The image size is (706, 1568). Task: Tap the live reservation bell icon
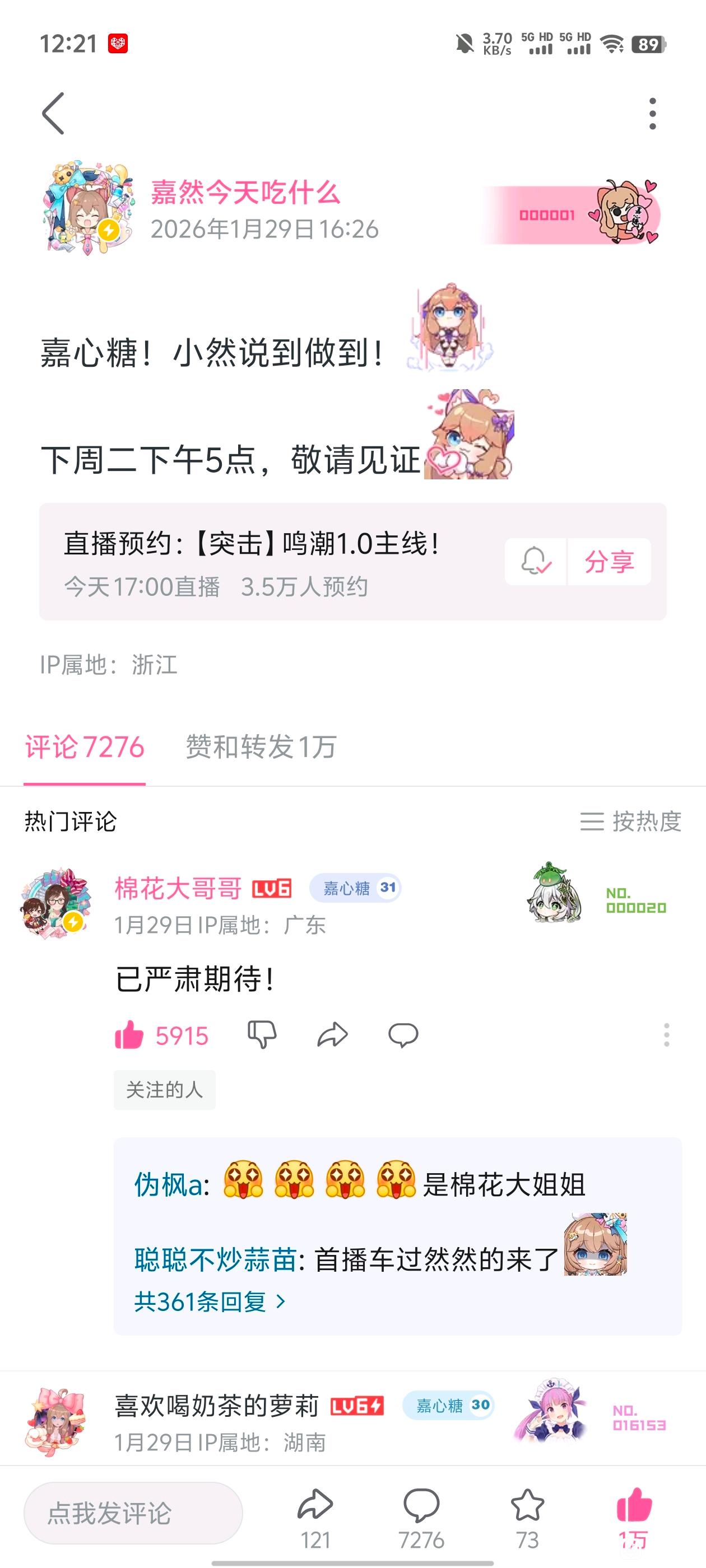pos(536,561)
